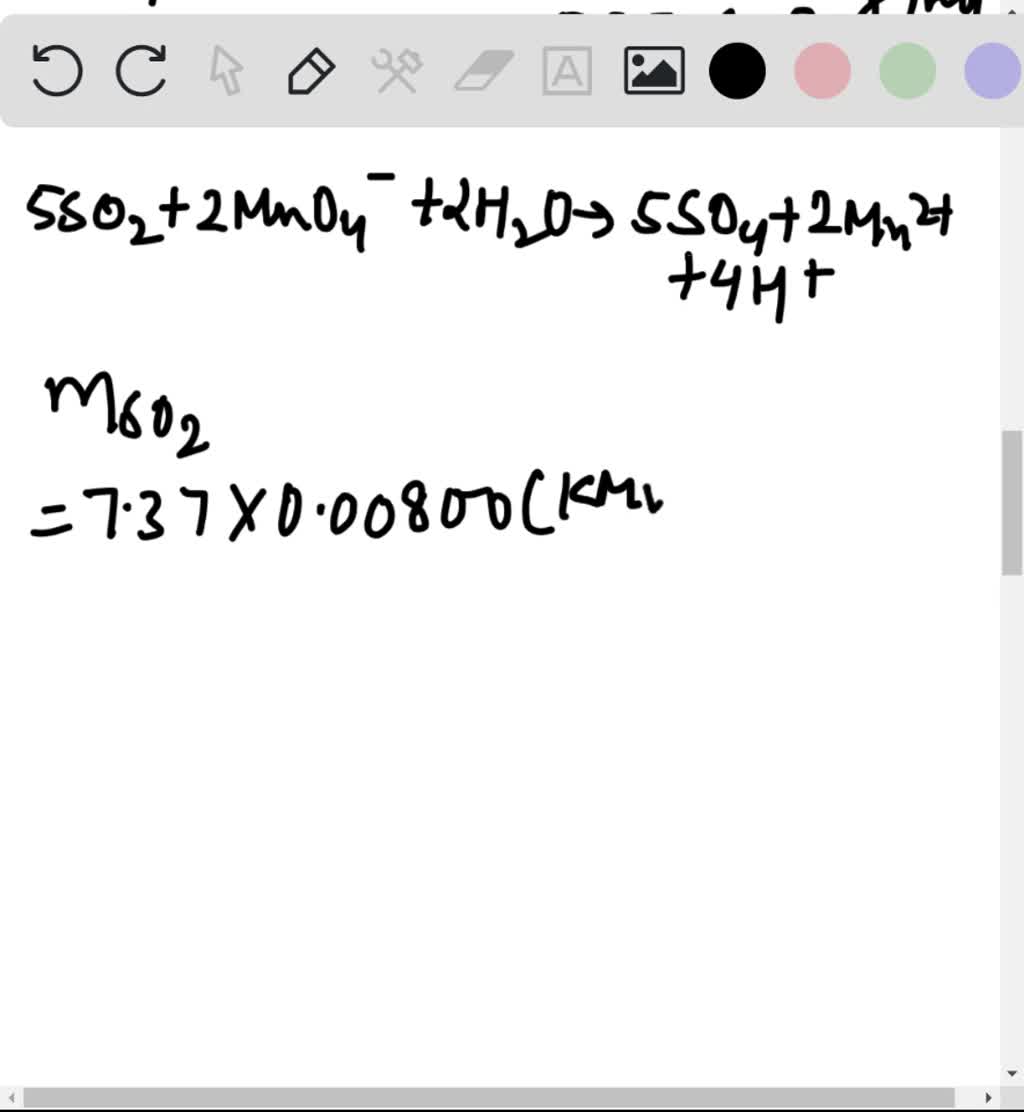Insert an image onto the whiteboard
This screenshot has height=1112, width=1024.
point(653,72)
